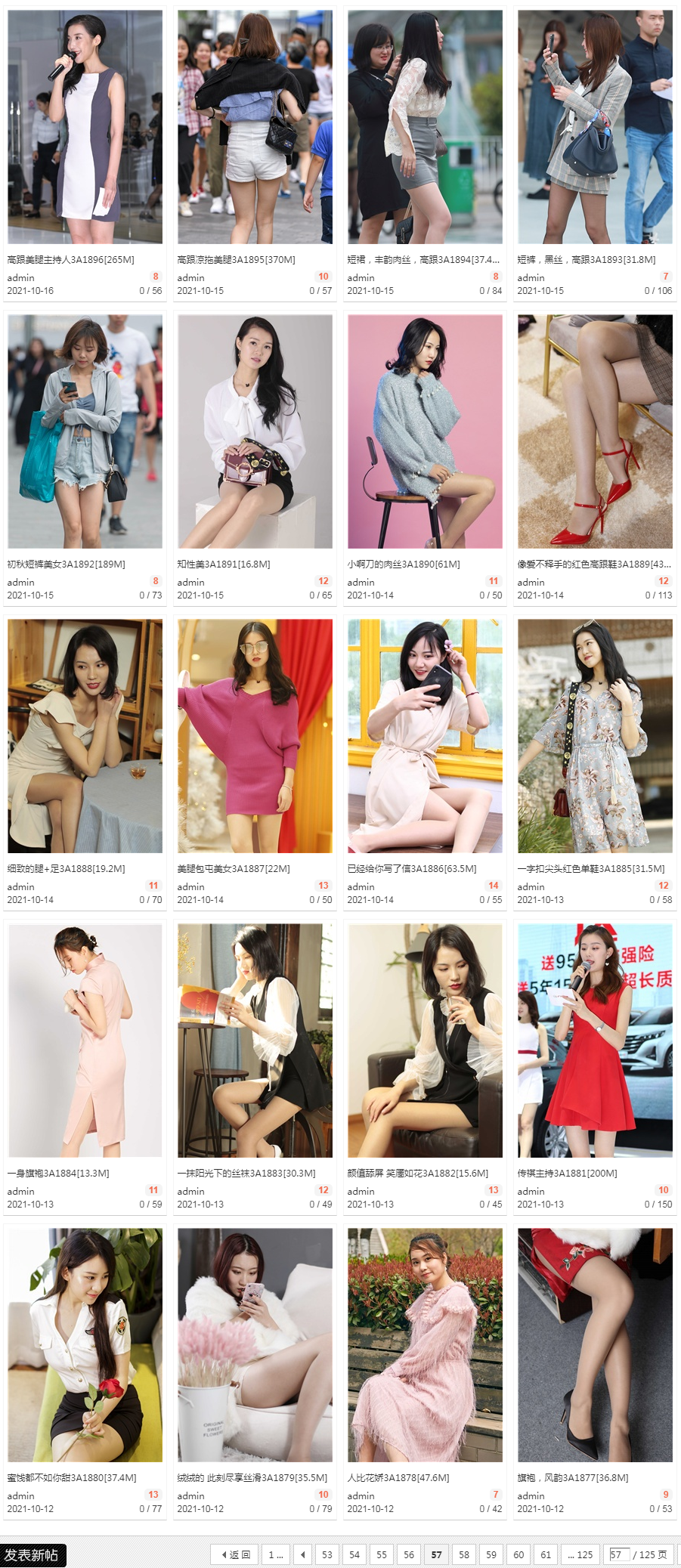
Task: Open the 知性美3A1891 post title
Action: [223, 564]
